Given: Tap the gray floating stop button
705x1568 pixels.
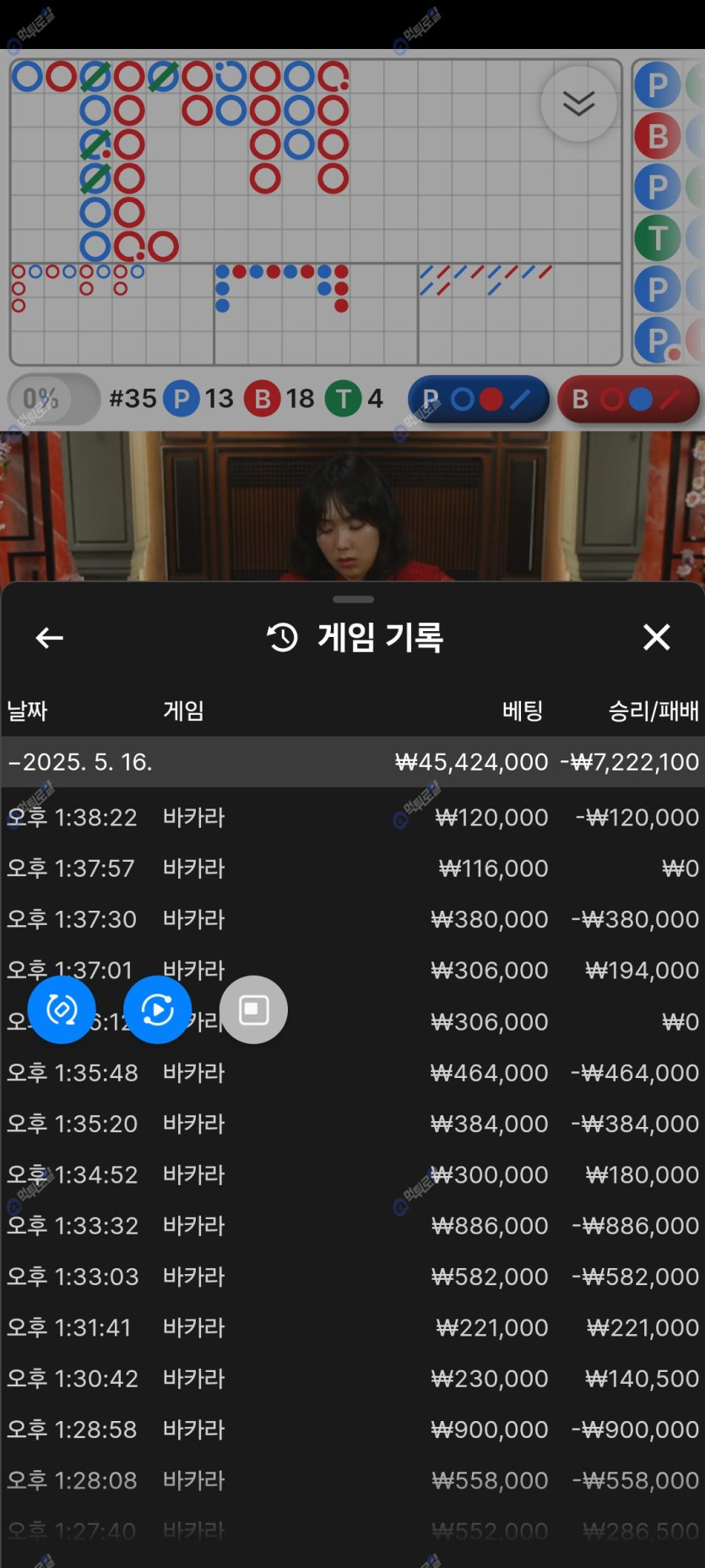Looking at the screenshot, I should click(253, 1010).
